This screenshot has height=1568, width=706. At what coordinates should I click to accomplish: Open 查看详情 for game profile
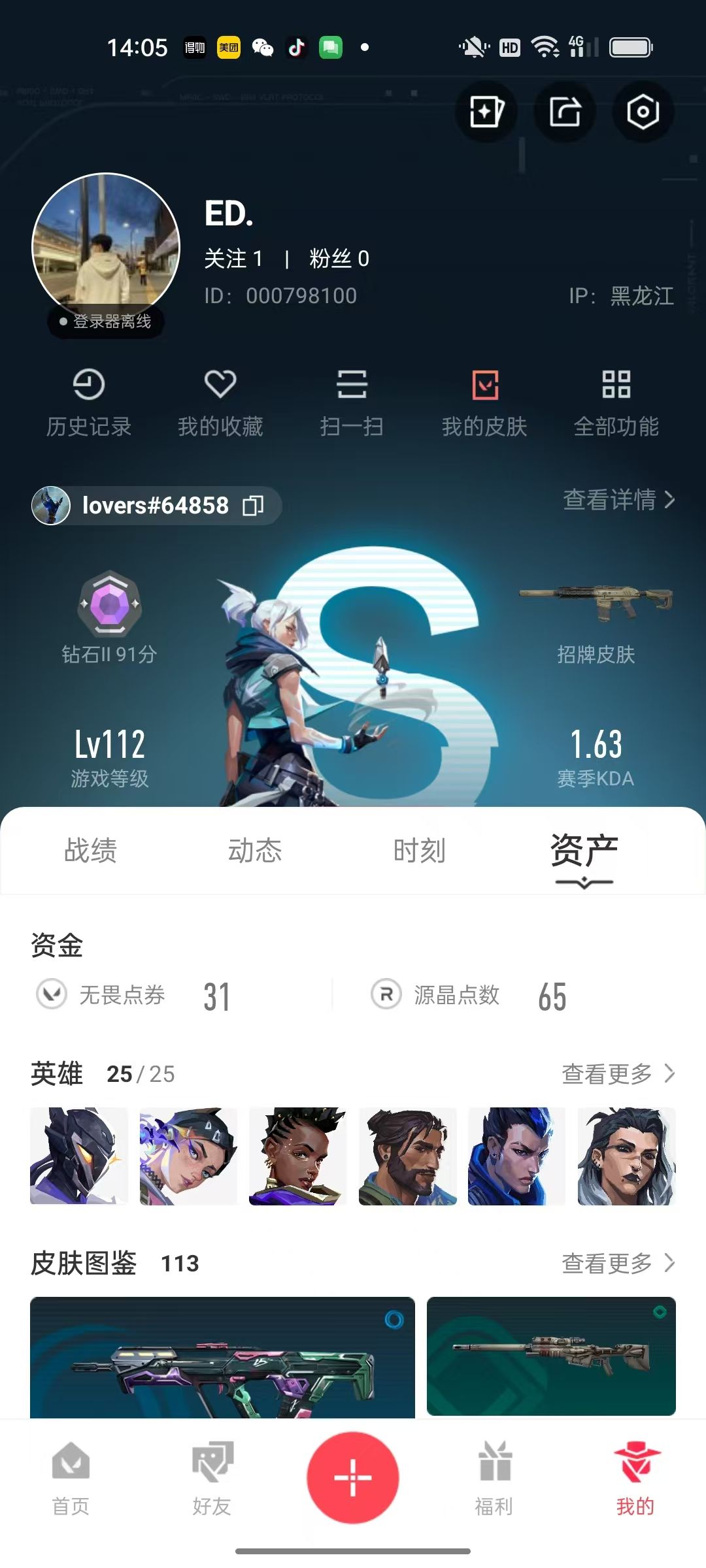[619, 500]
